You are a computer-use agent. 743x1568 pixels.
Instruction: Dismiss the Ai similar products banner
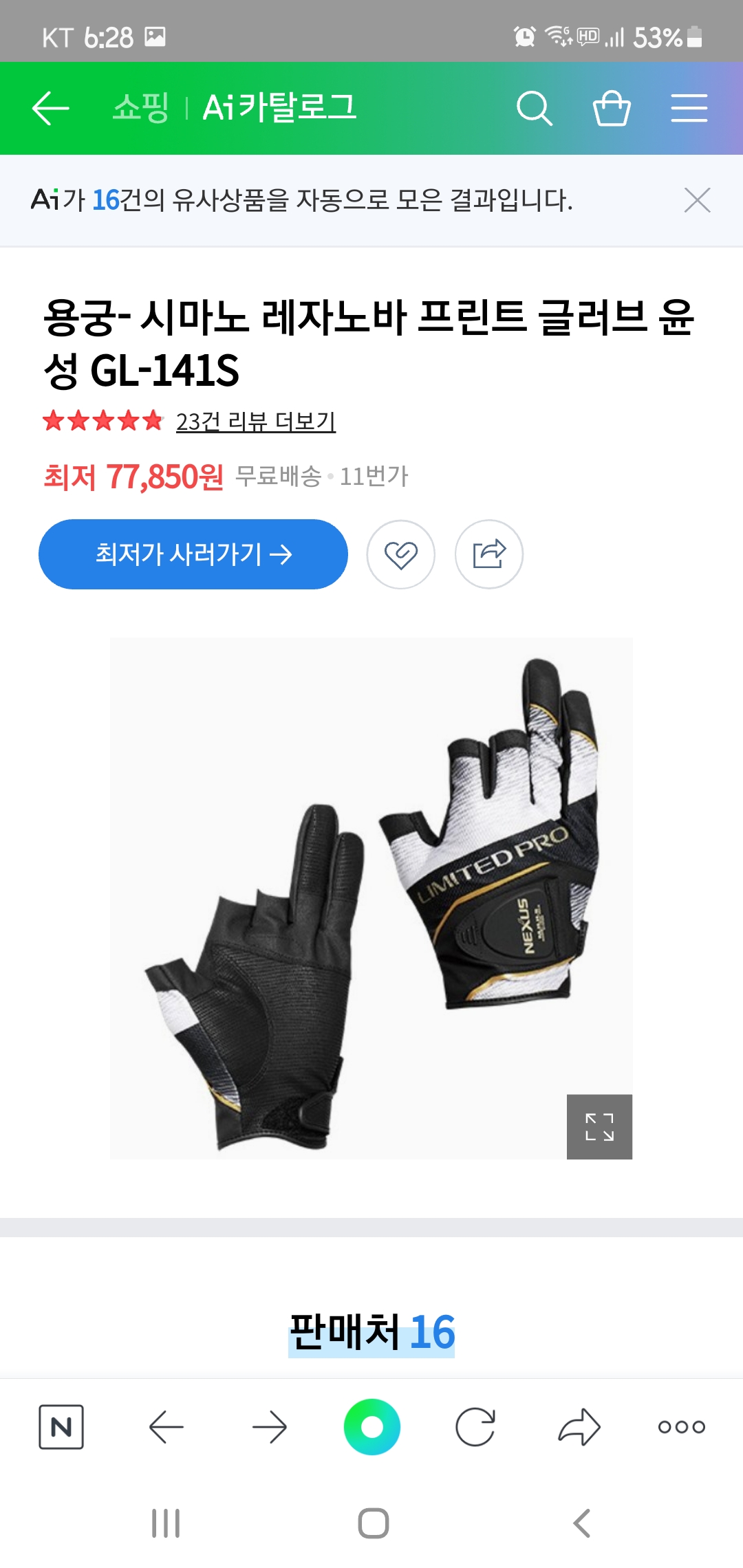pos(697,200)
